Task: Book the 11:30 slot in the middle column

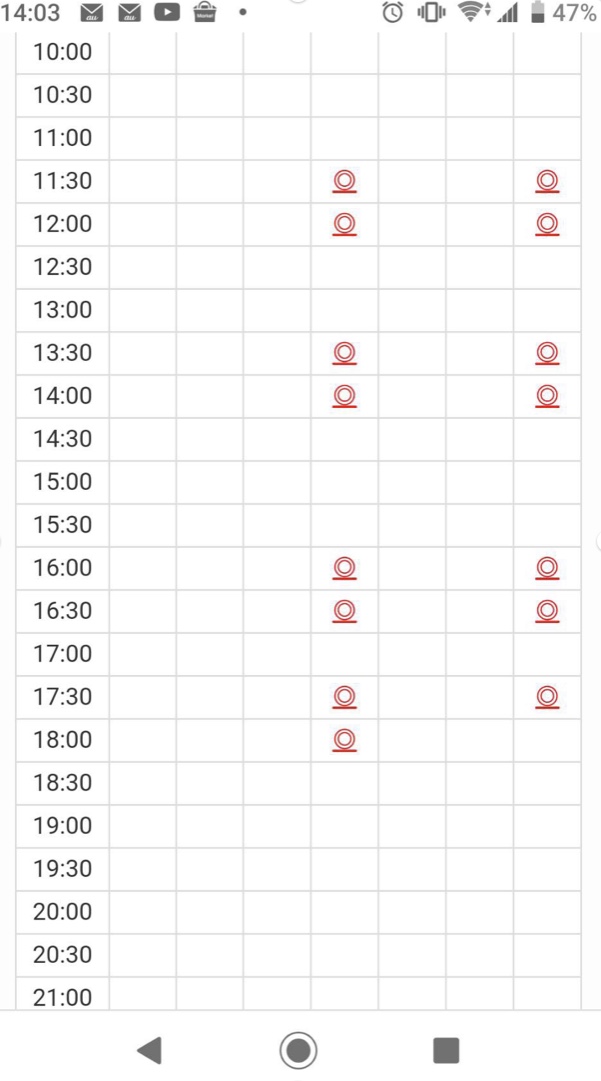Action: pyautogui.click(x=345, y=181)
